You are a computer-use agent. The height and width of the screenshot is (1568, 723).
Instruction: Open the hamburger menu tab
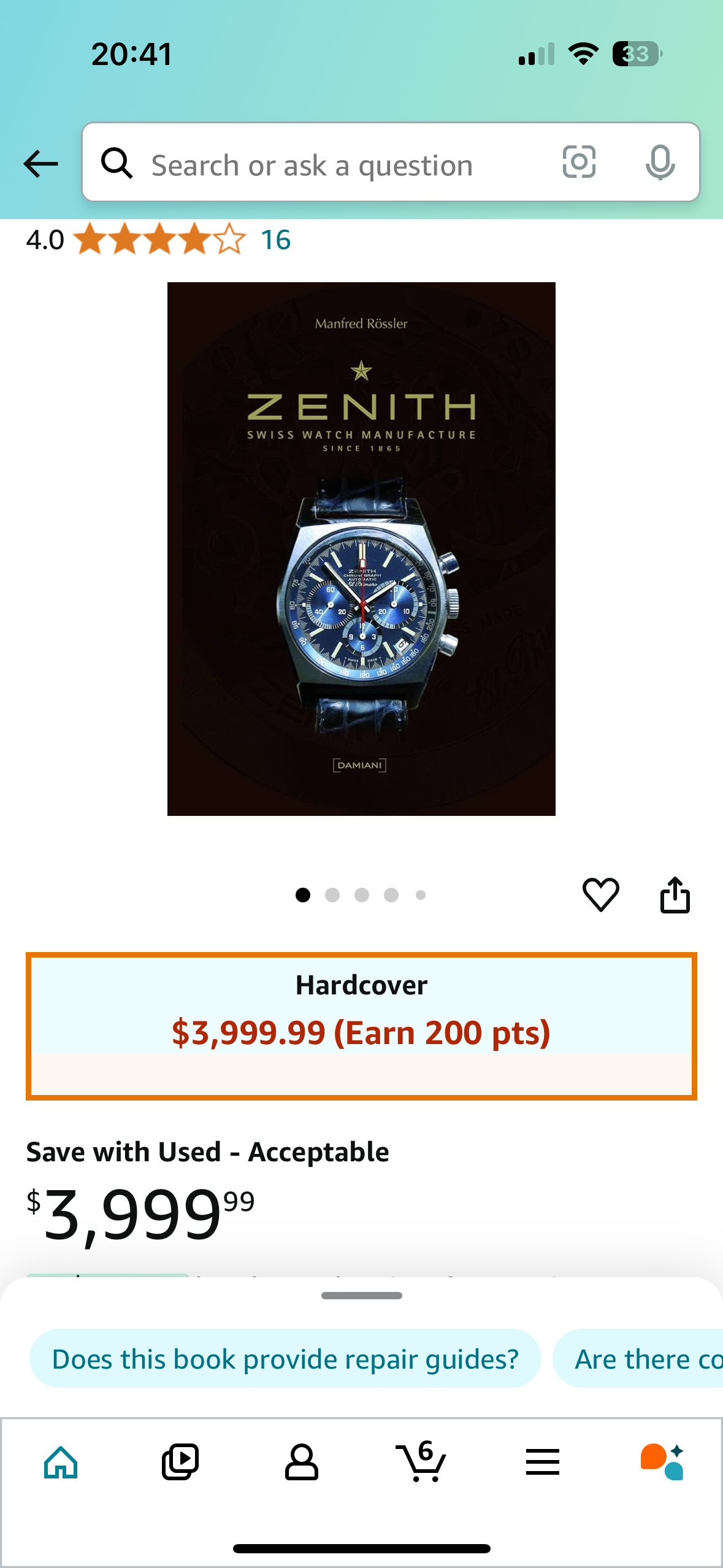(x=542, y=1462)
